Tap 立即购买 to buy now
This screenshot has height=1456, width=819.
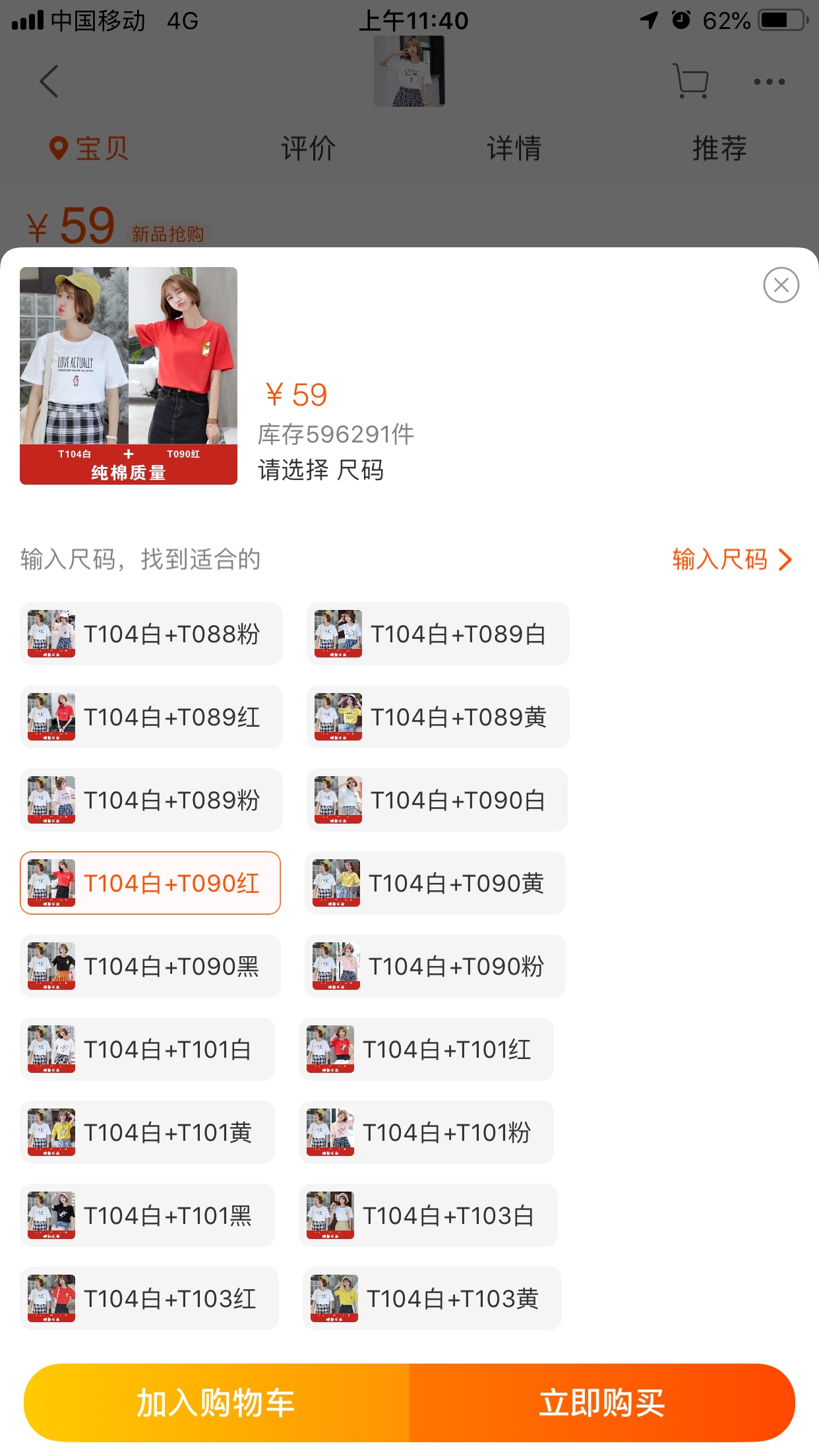point(601,1403)
